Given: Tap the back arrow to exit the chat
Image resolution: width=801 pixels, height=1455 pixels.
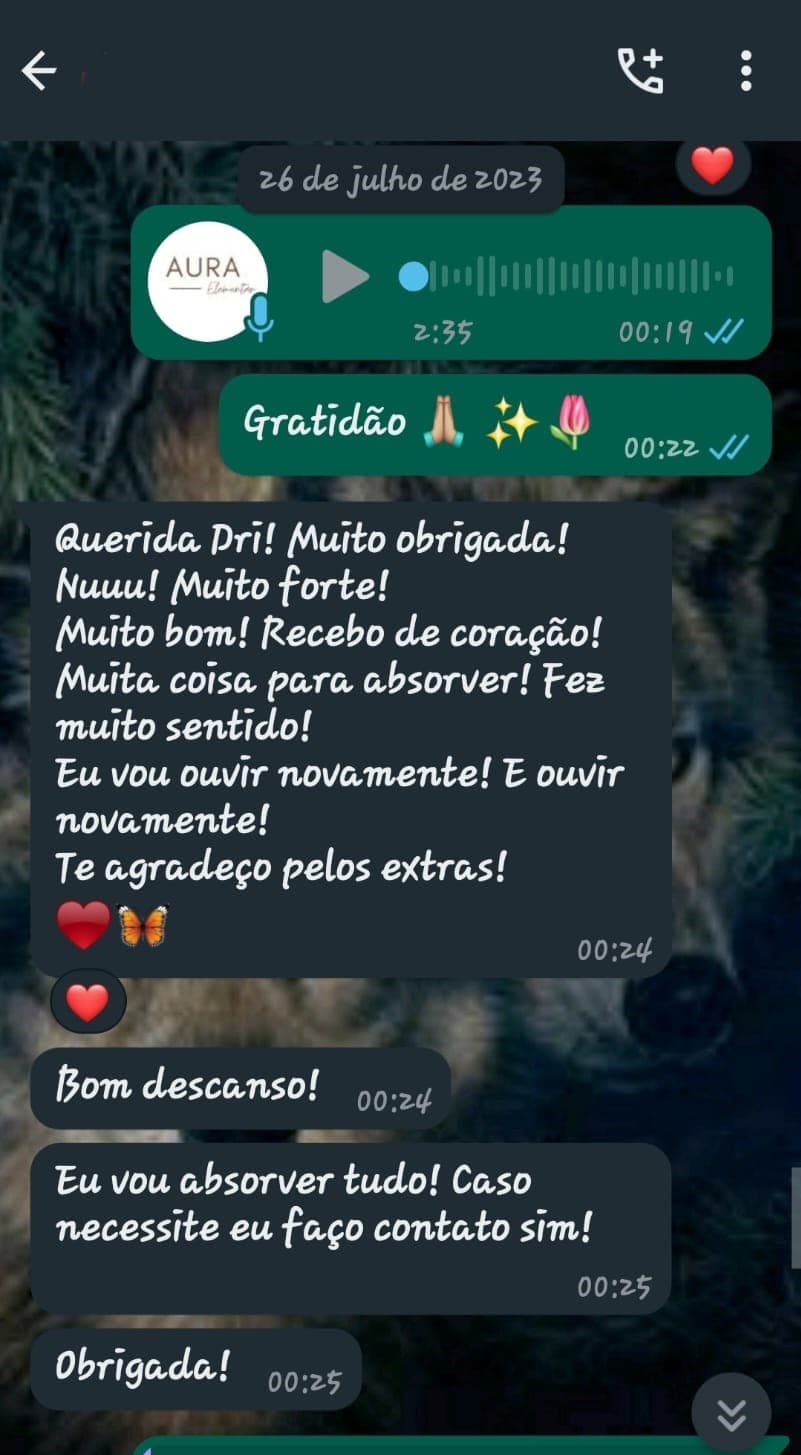Looking at the screenshot, I should pos(38,70).
